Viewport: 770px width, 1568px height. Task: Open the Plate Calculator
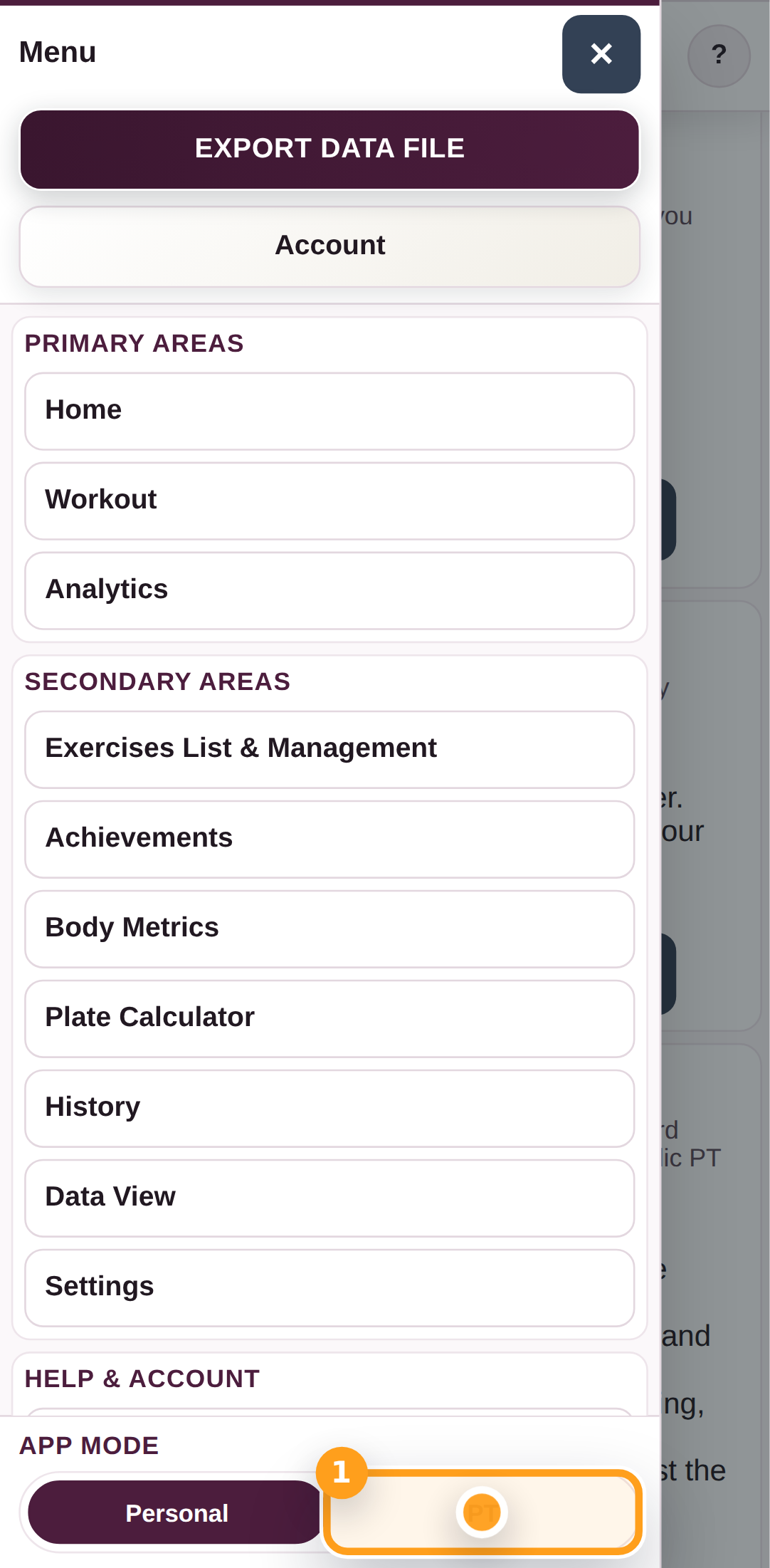click(329, 1018)
